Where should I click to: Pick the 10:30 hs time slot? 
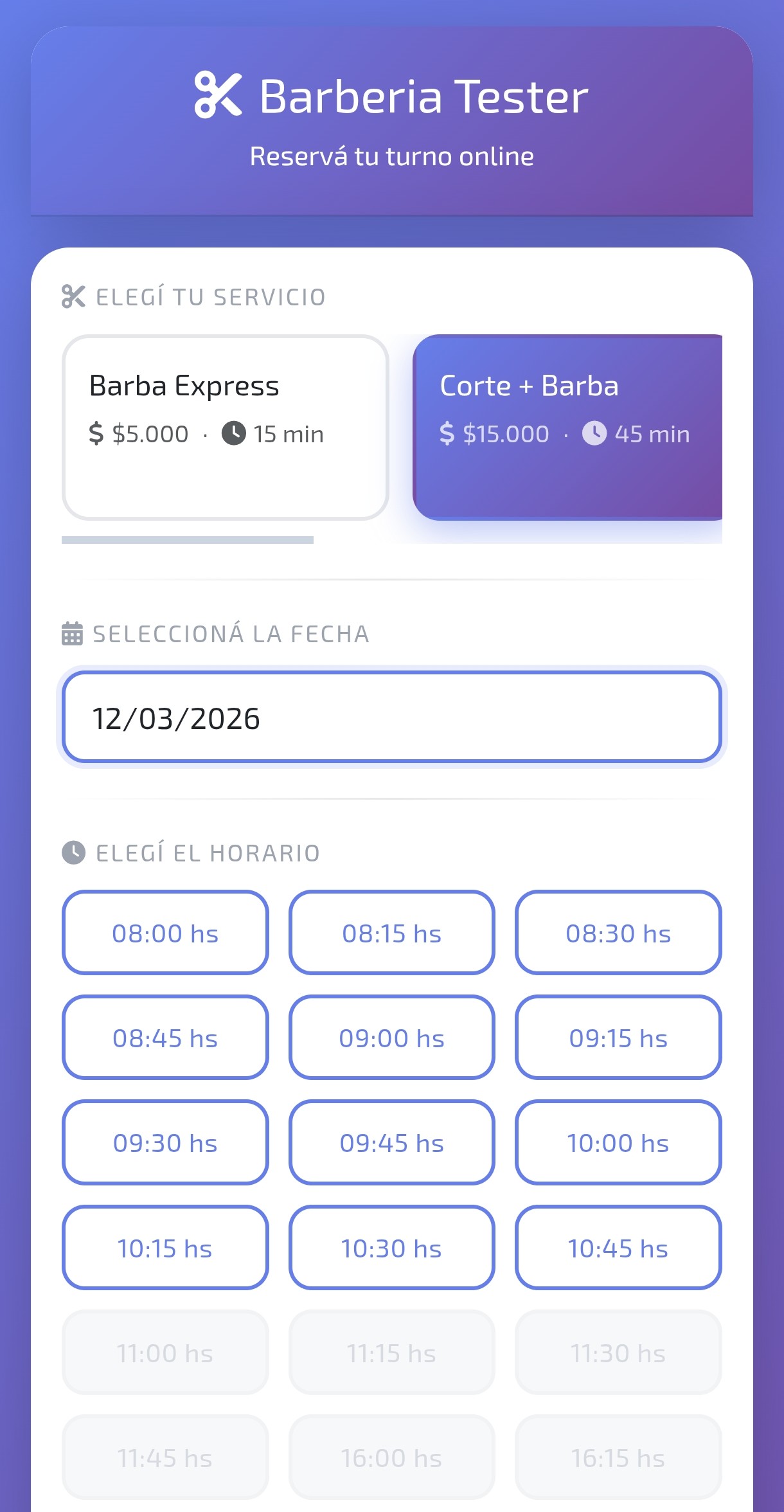pos(391,1248)
